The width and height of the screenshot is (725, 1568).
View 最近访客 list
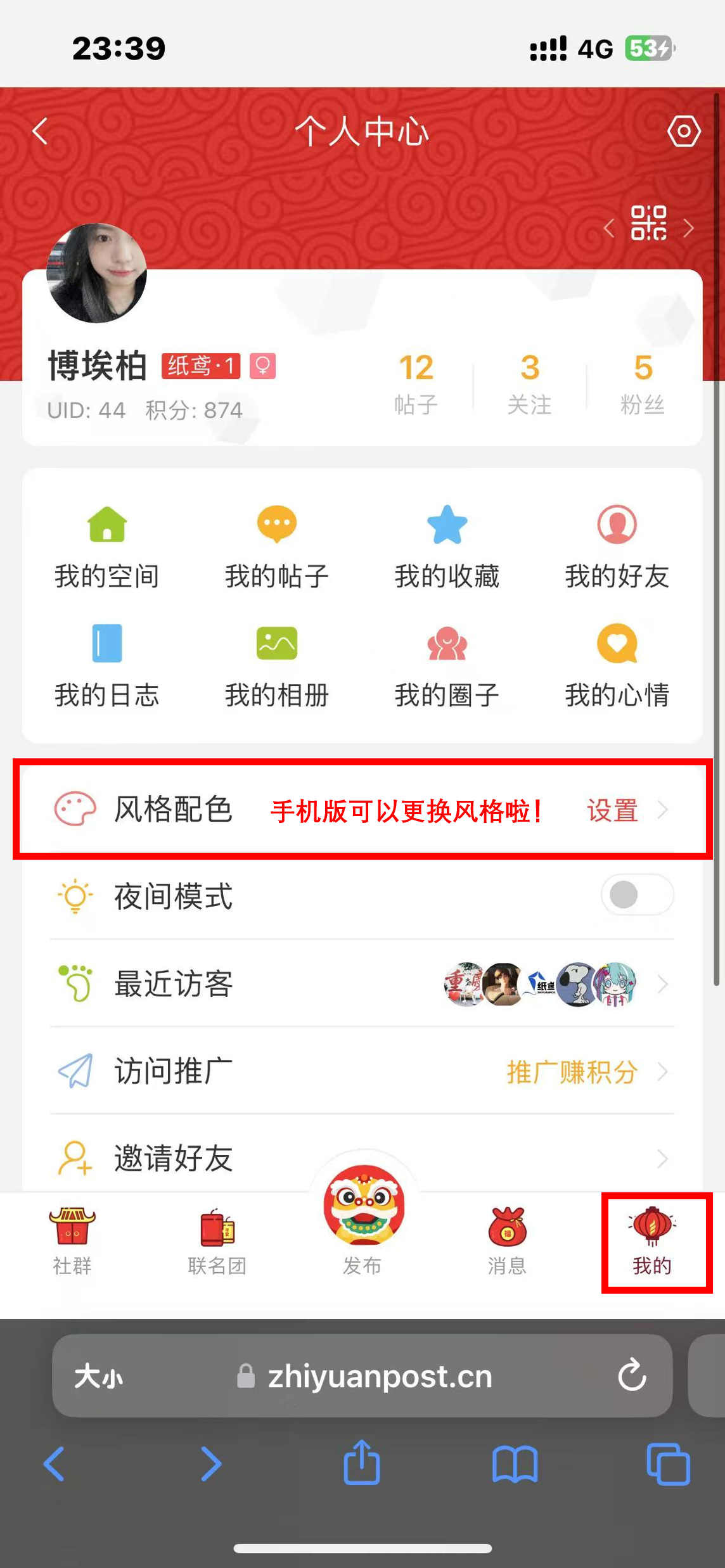362,984
